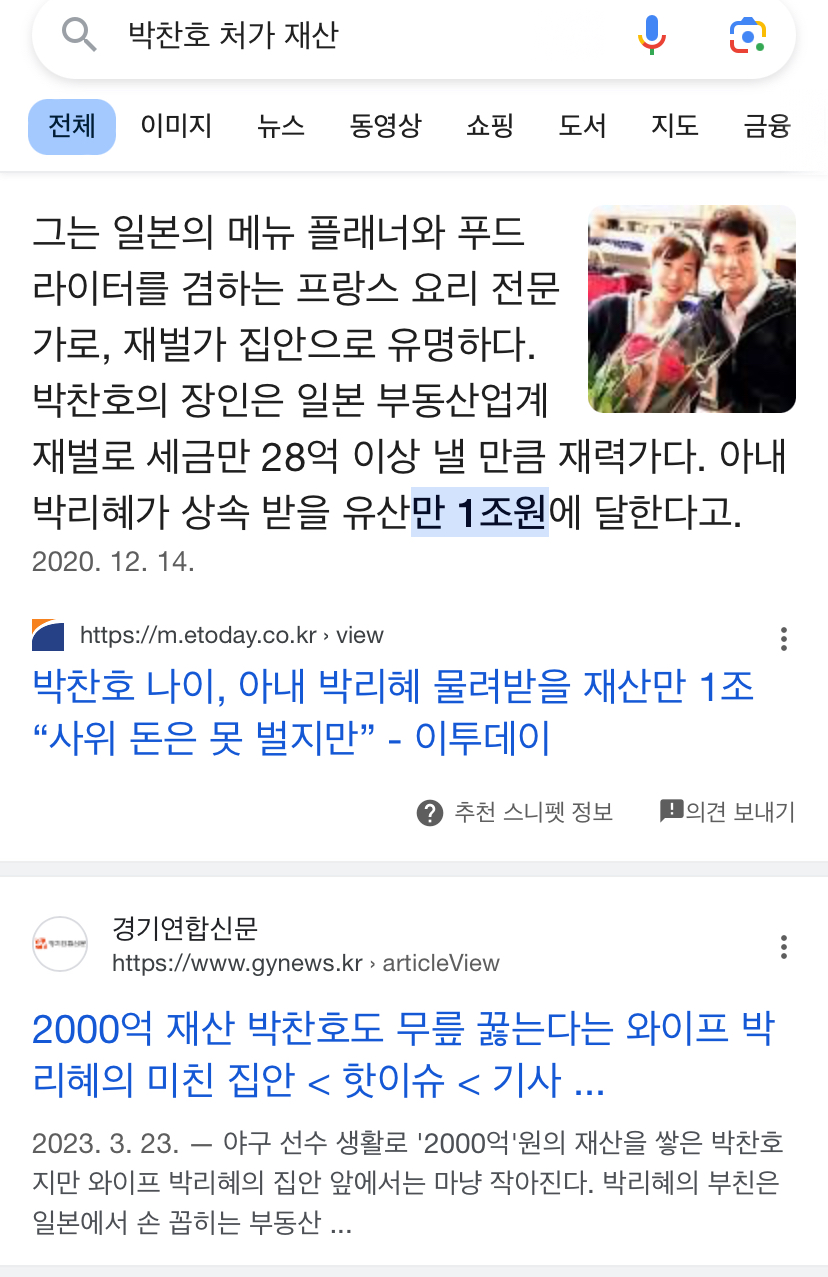This screenshot has width=828, height=1277.
Task: Open the 도서 tab
Action: click(x=583, y=127)
